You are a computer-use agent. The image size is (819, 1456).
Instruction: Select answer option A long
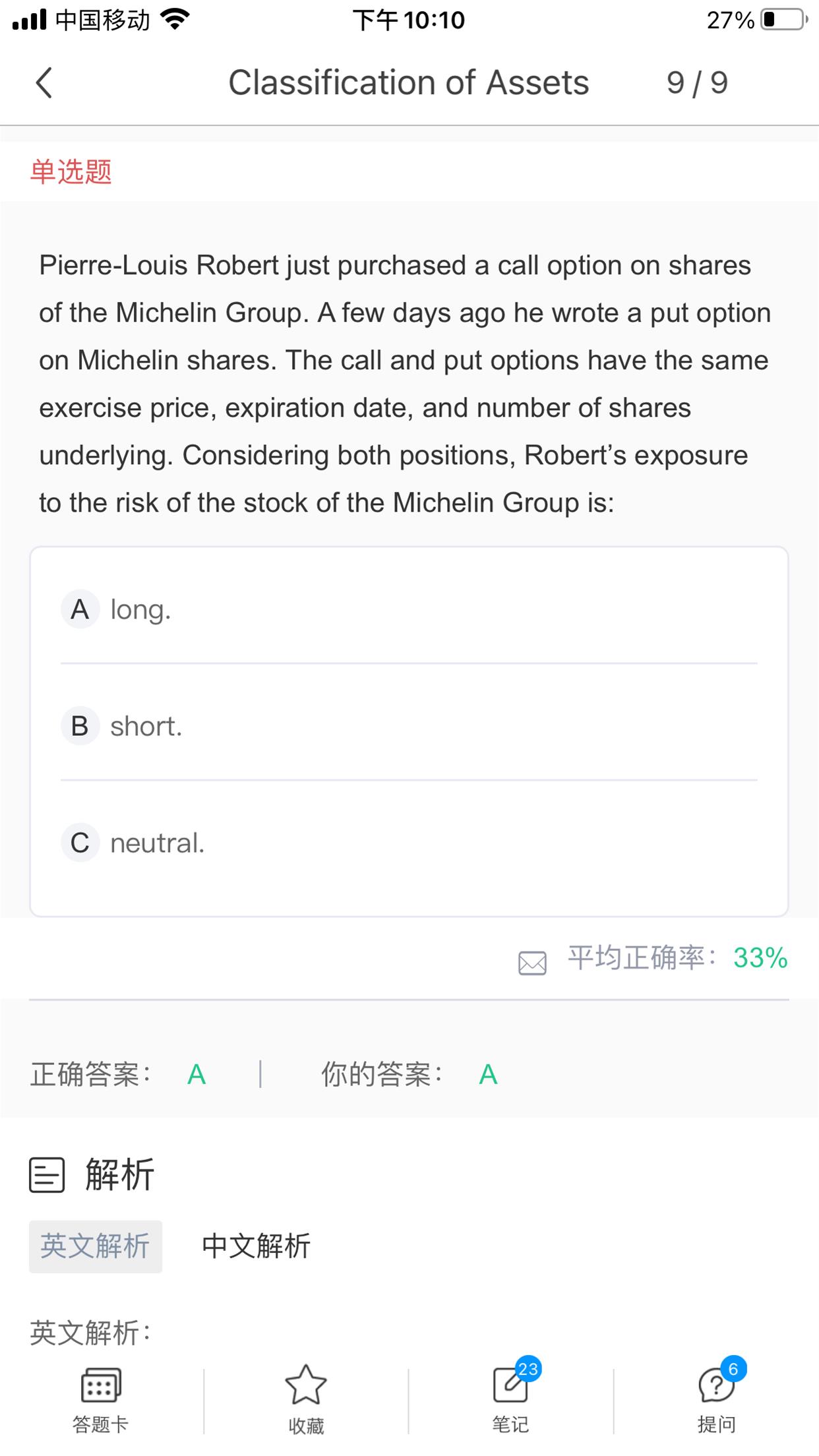point(409,609)
